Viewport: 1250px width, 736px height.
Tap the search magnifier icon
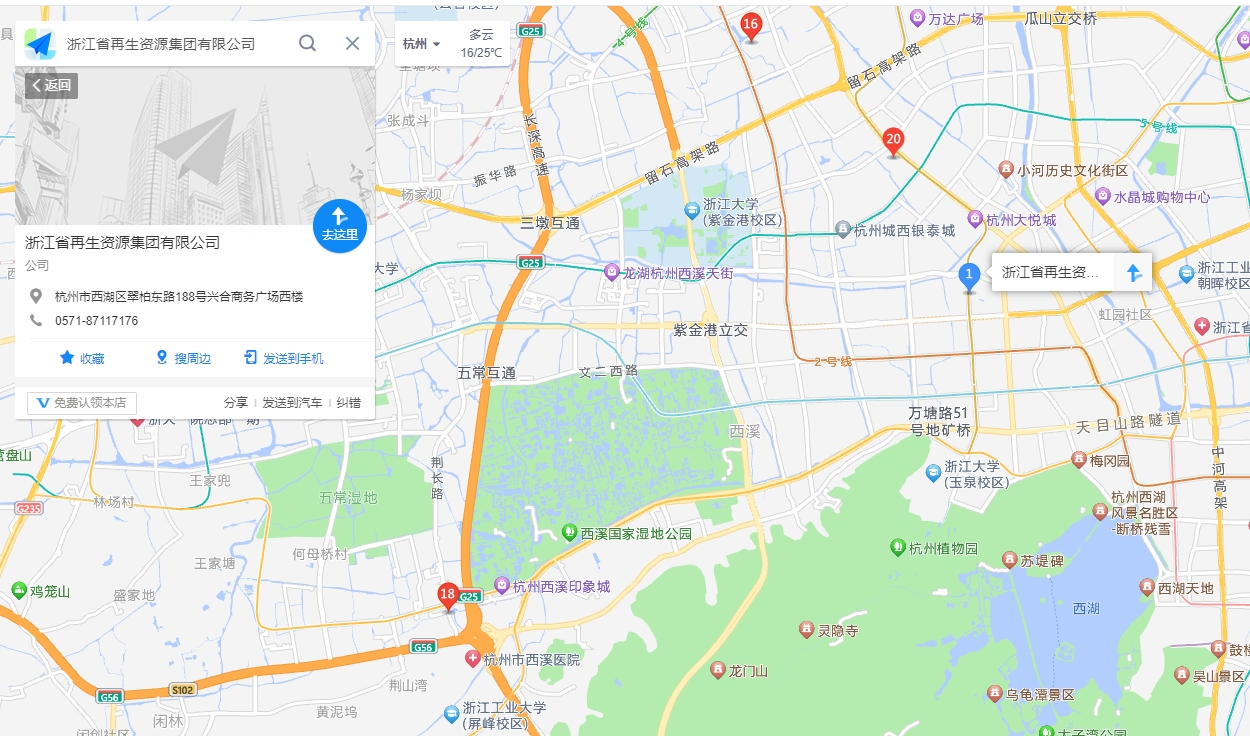[308, 43]
